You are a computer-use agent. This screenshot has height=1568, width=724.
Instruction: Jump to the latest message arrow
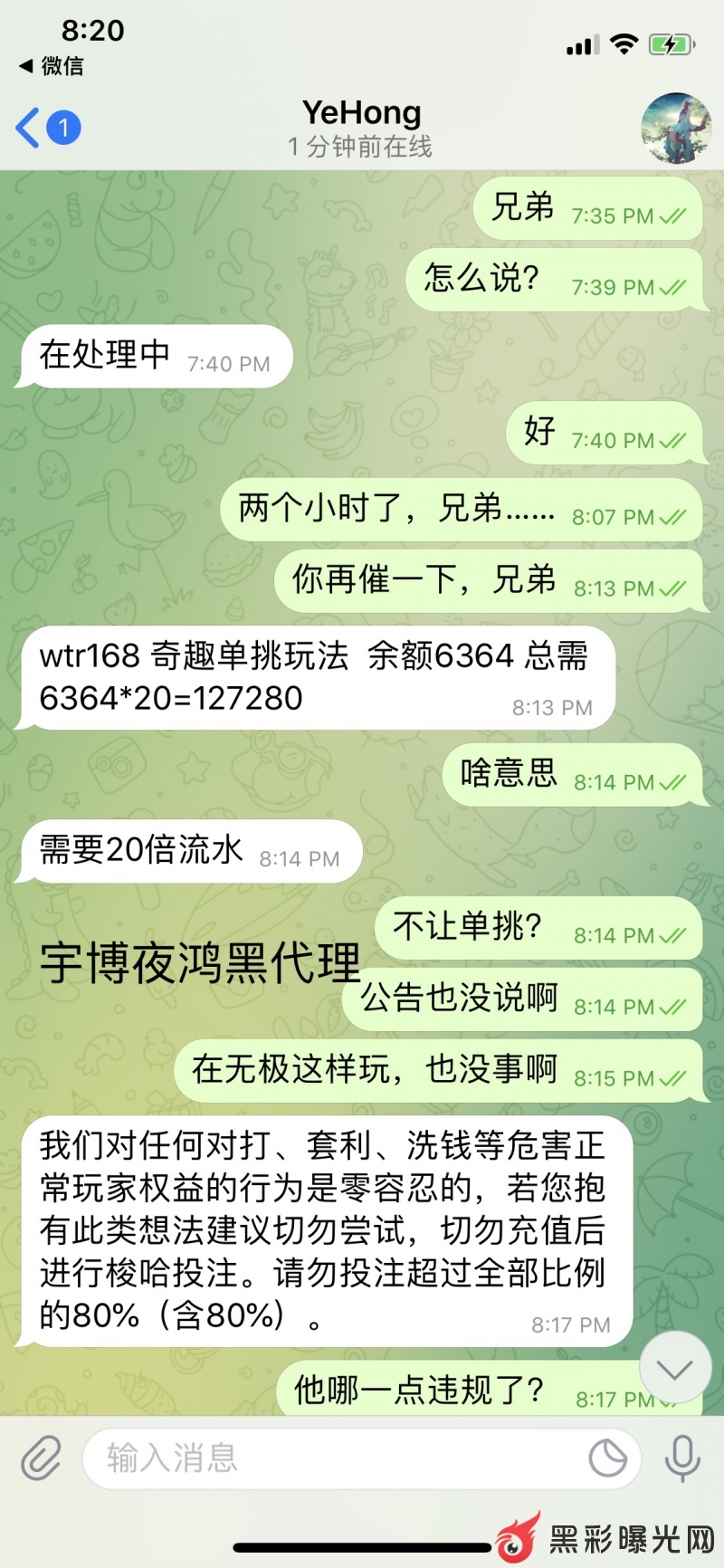click(674, 1368)
